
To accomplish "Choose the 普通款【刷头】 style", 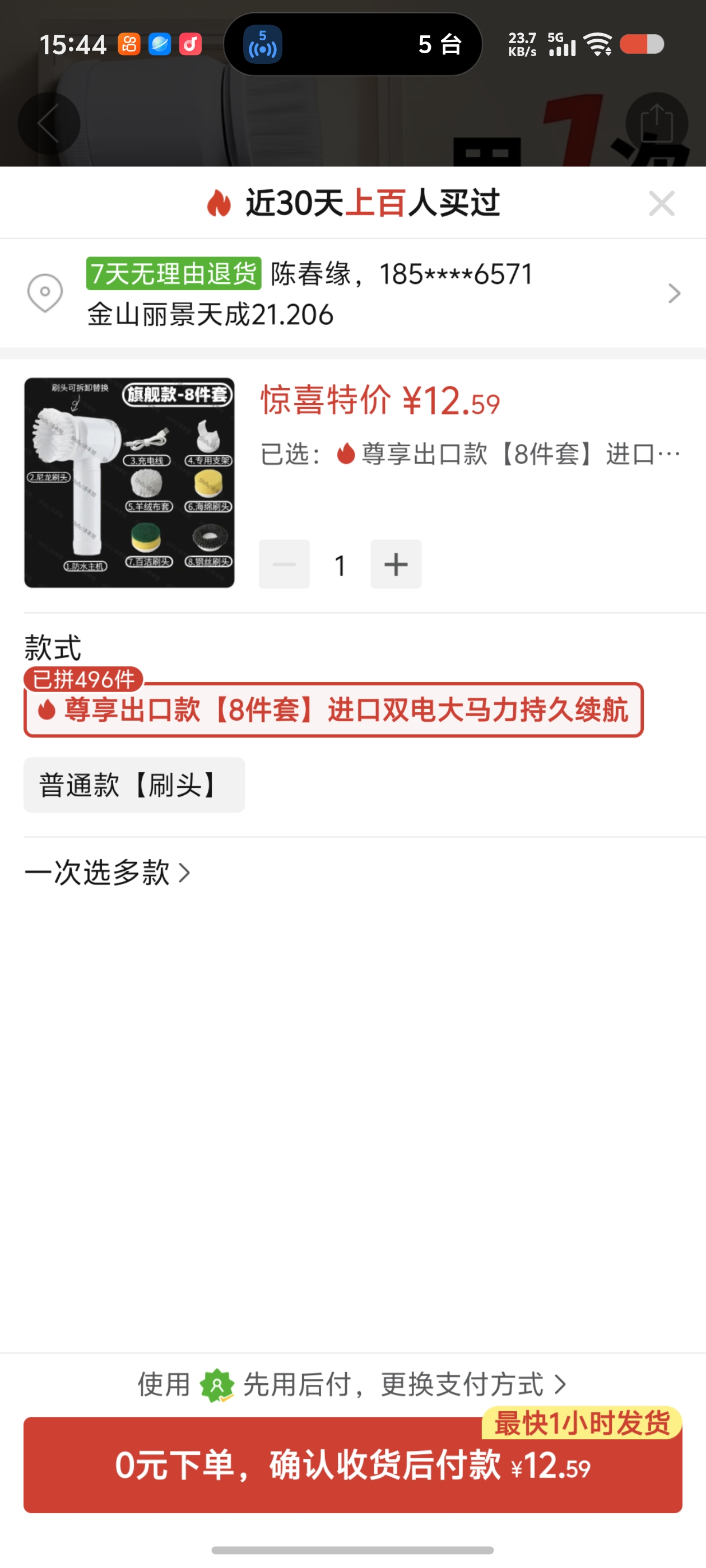I will [x=134, y=785].
